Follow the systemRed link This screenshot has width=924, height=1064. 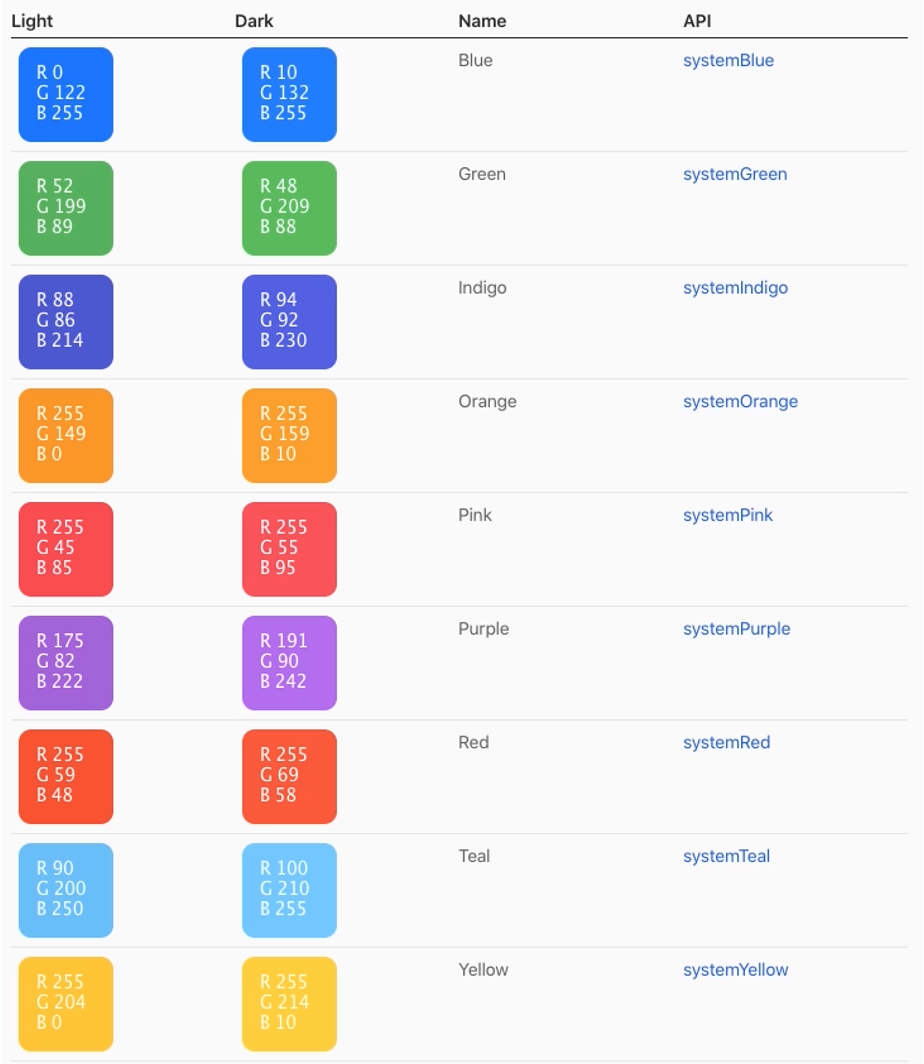coord(726,742)
